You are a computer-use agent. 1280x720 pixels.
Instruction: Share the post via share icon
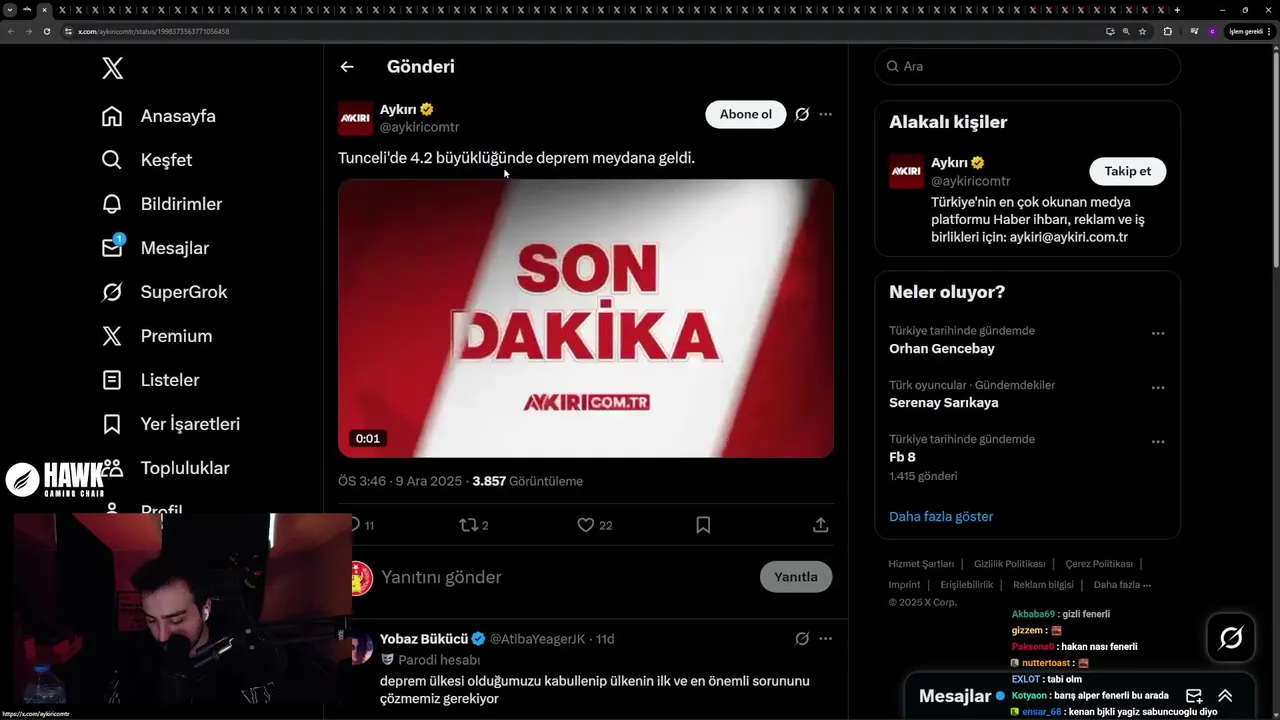coord(820,525)
